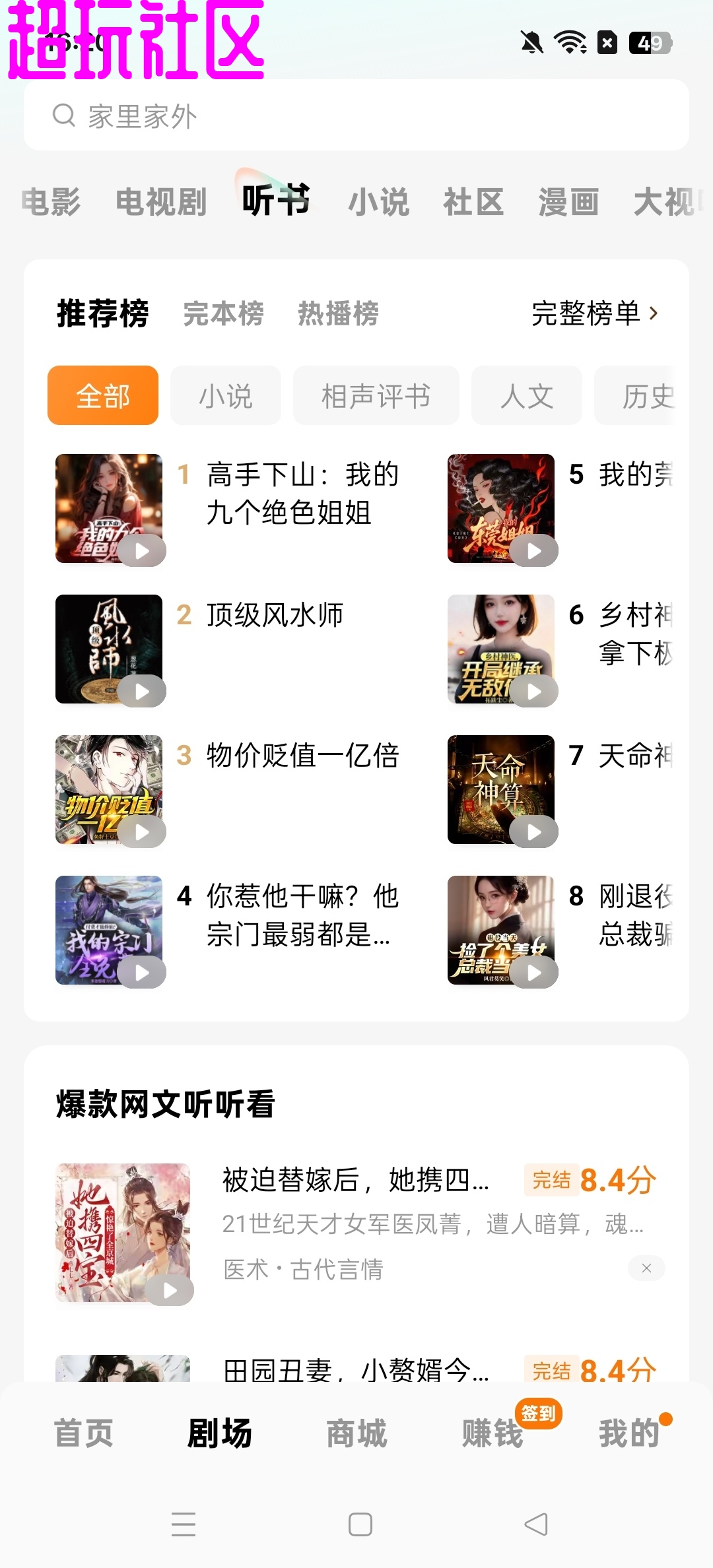Switch to the 电视剧 top tab
This screenshot has height=1568, width=713.
(161, 202)
